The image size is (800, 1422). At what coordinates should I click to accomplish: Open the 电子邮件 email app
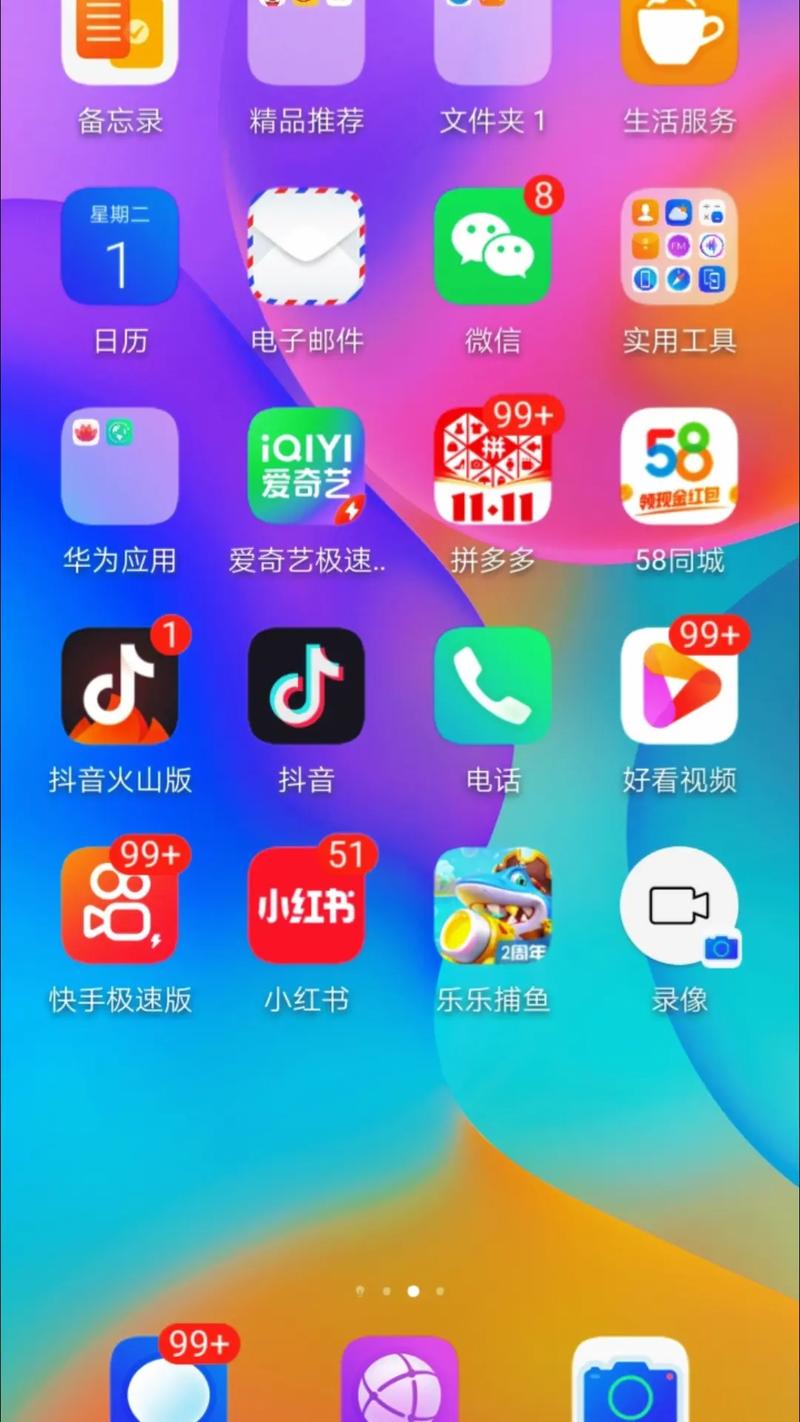[x=306, y=246]
